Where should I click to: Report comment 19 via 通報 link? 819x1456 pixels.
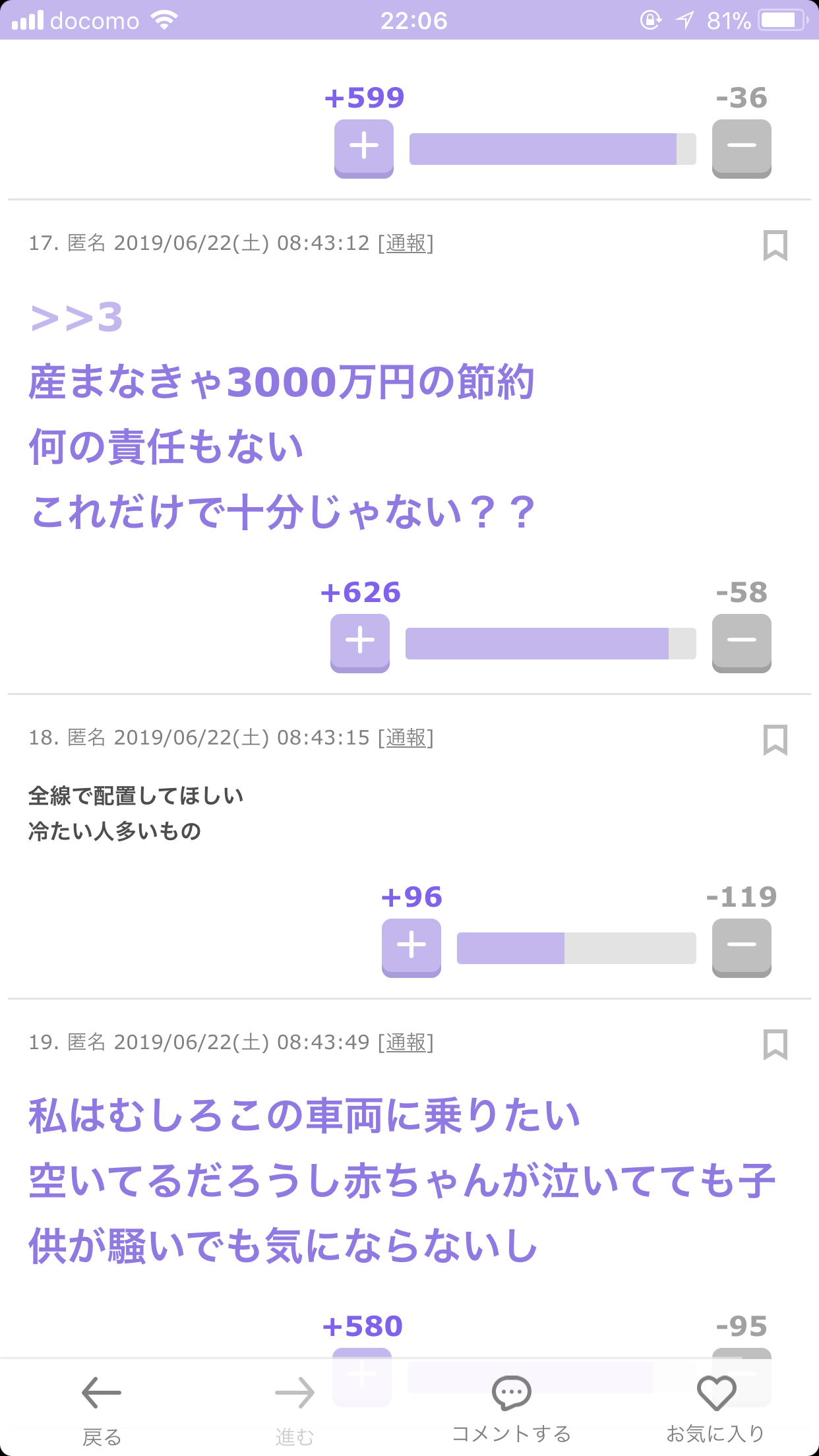tap(406, 1043)
